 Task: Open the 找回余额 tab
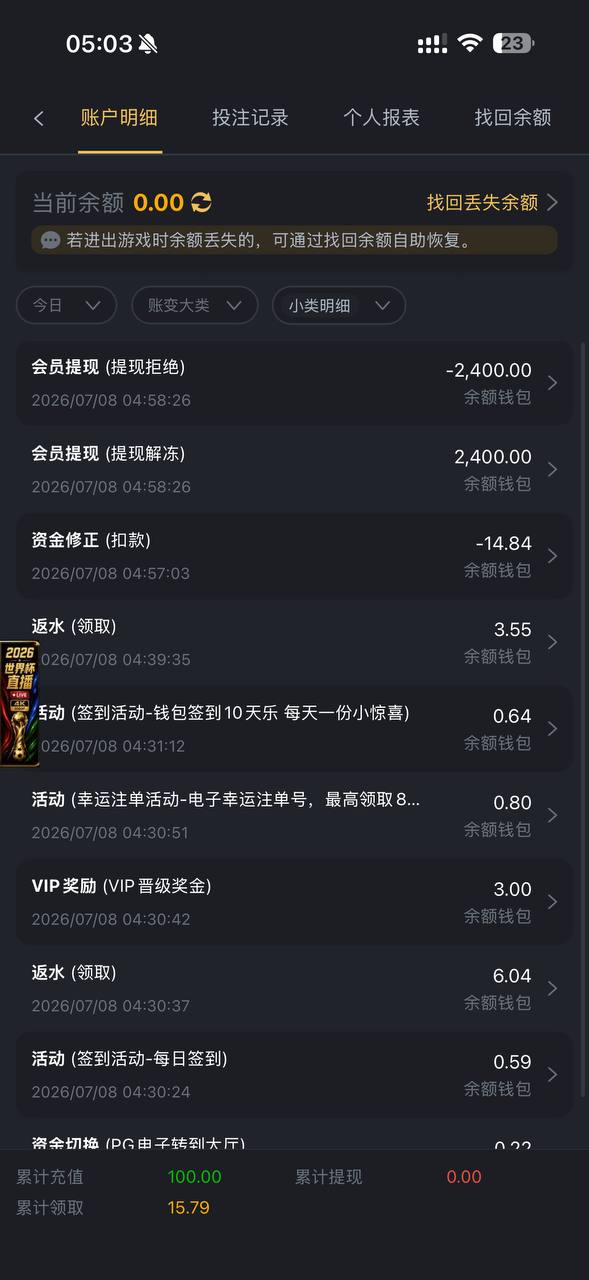pos(512,117)
